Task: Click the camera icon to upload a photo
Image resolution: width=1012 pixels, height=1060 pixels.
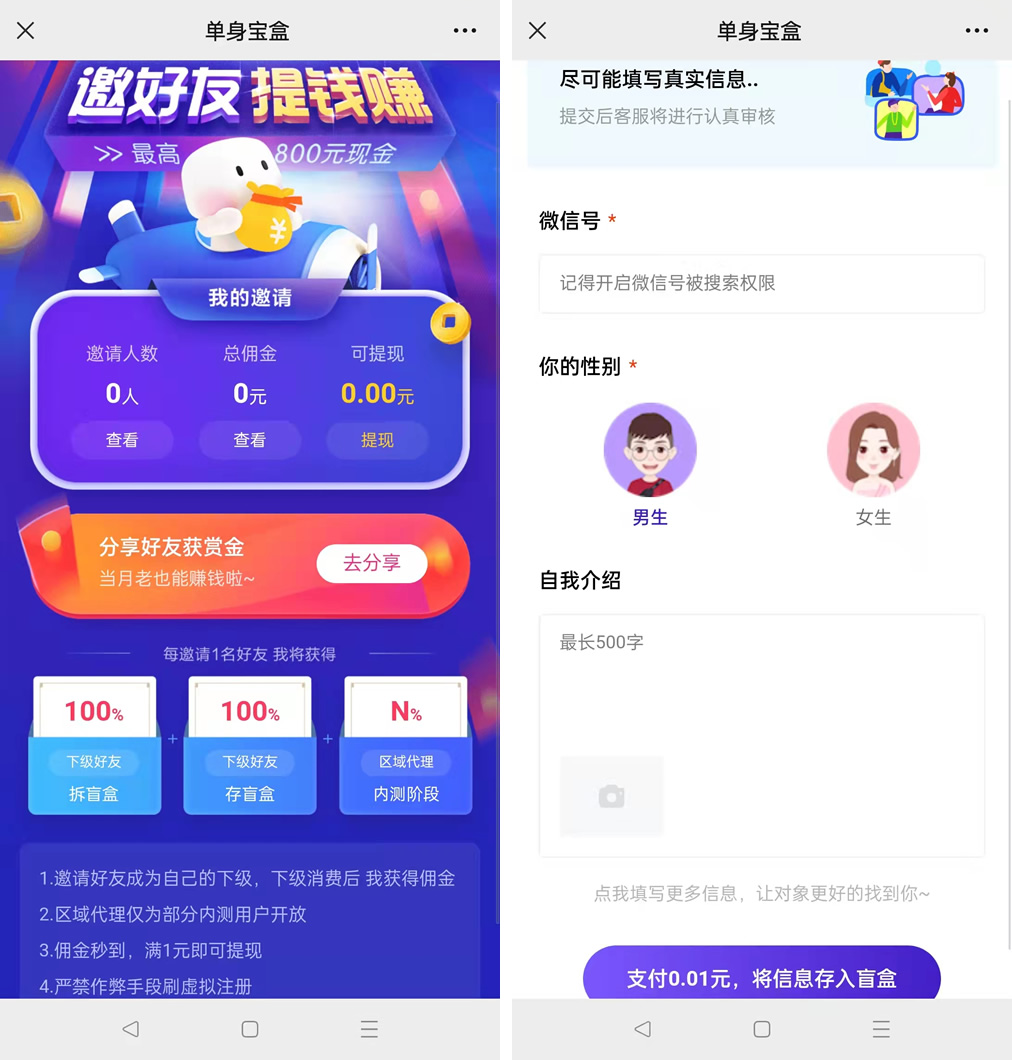Action: click(611, 795)
